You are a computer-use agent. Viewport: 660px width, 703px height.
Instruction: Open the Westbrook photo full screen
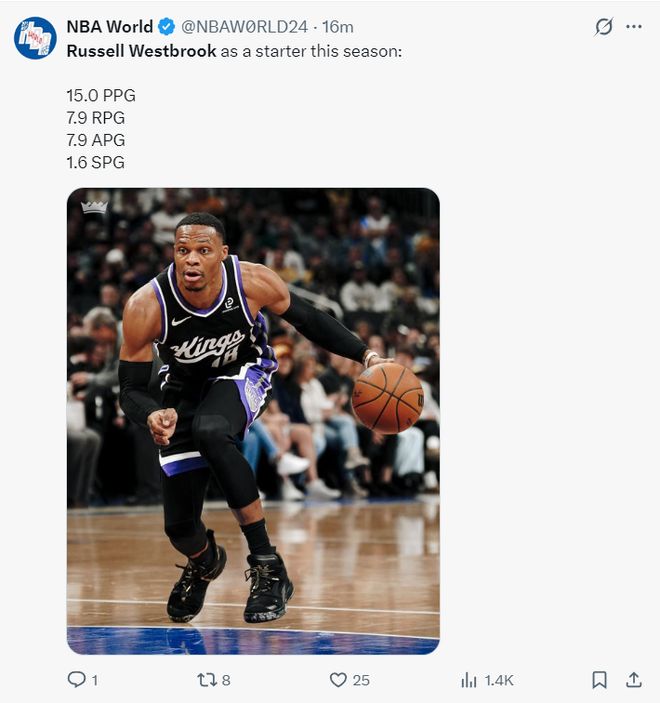pyautogui.click(x=253, y=420)
